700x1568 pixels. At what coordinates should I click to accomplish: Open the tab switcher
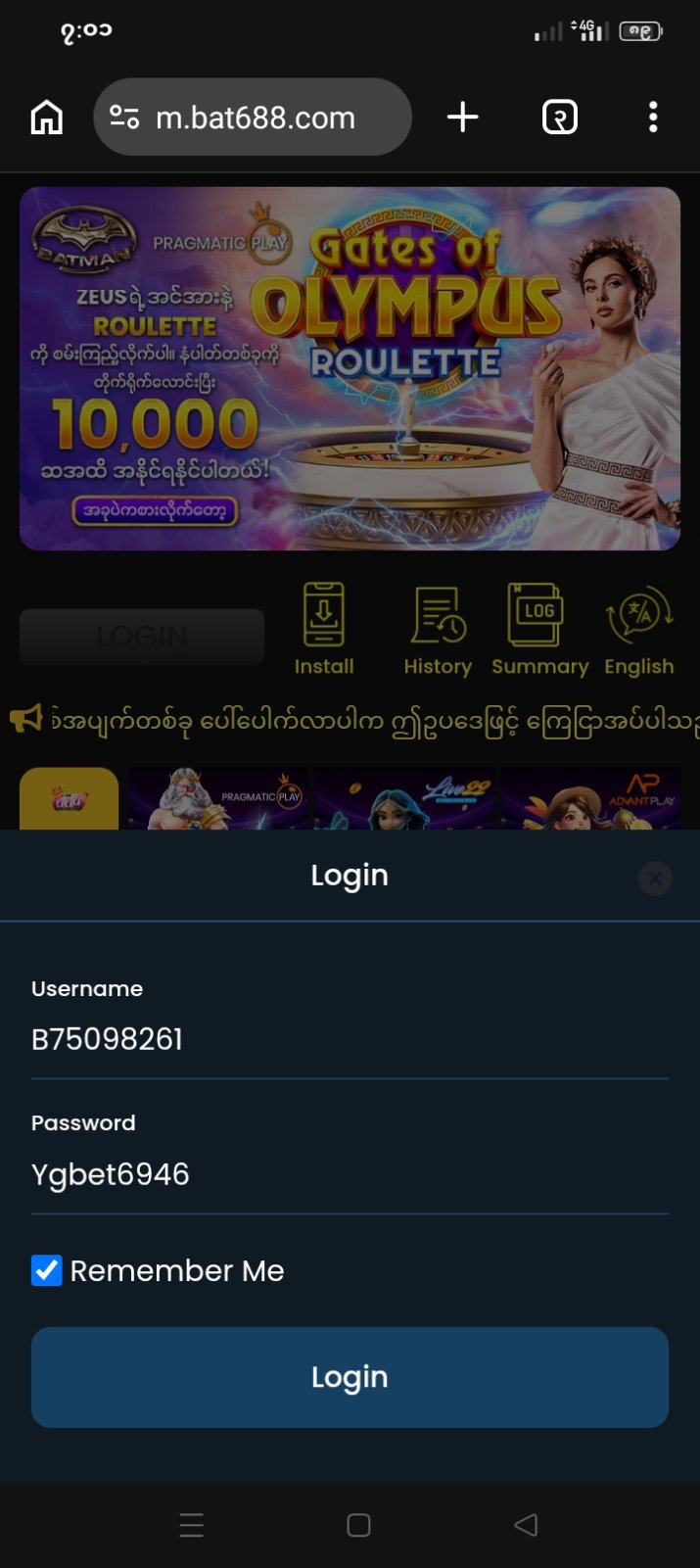(x=559, y=118)
